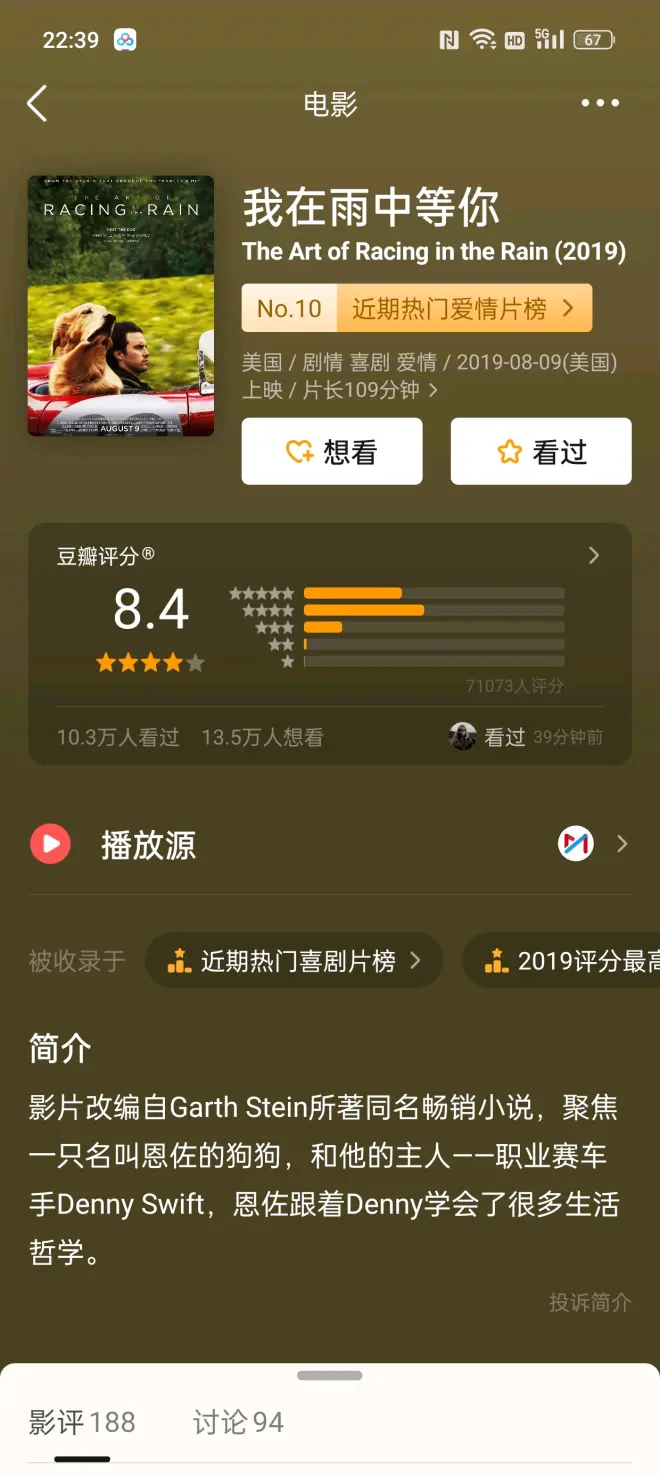Switch to the 影评 188 tab

click(82, 1422)
